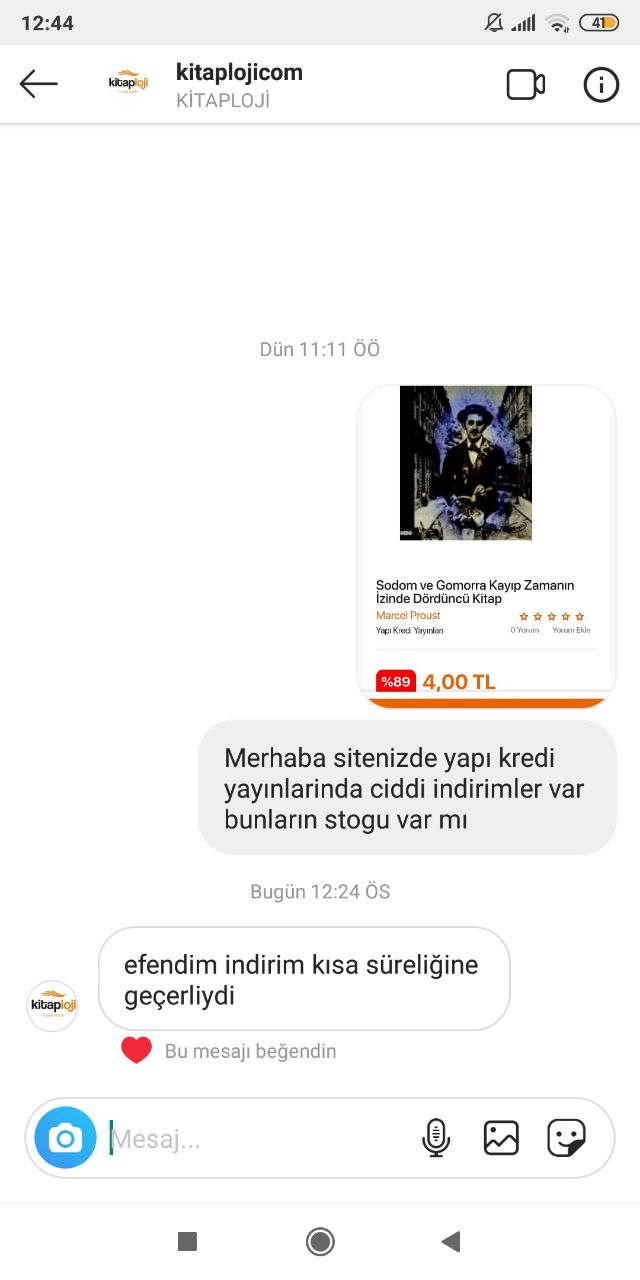Record a voice message with the microphone

pos(436,1138)
